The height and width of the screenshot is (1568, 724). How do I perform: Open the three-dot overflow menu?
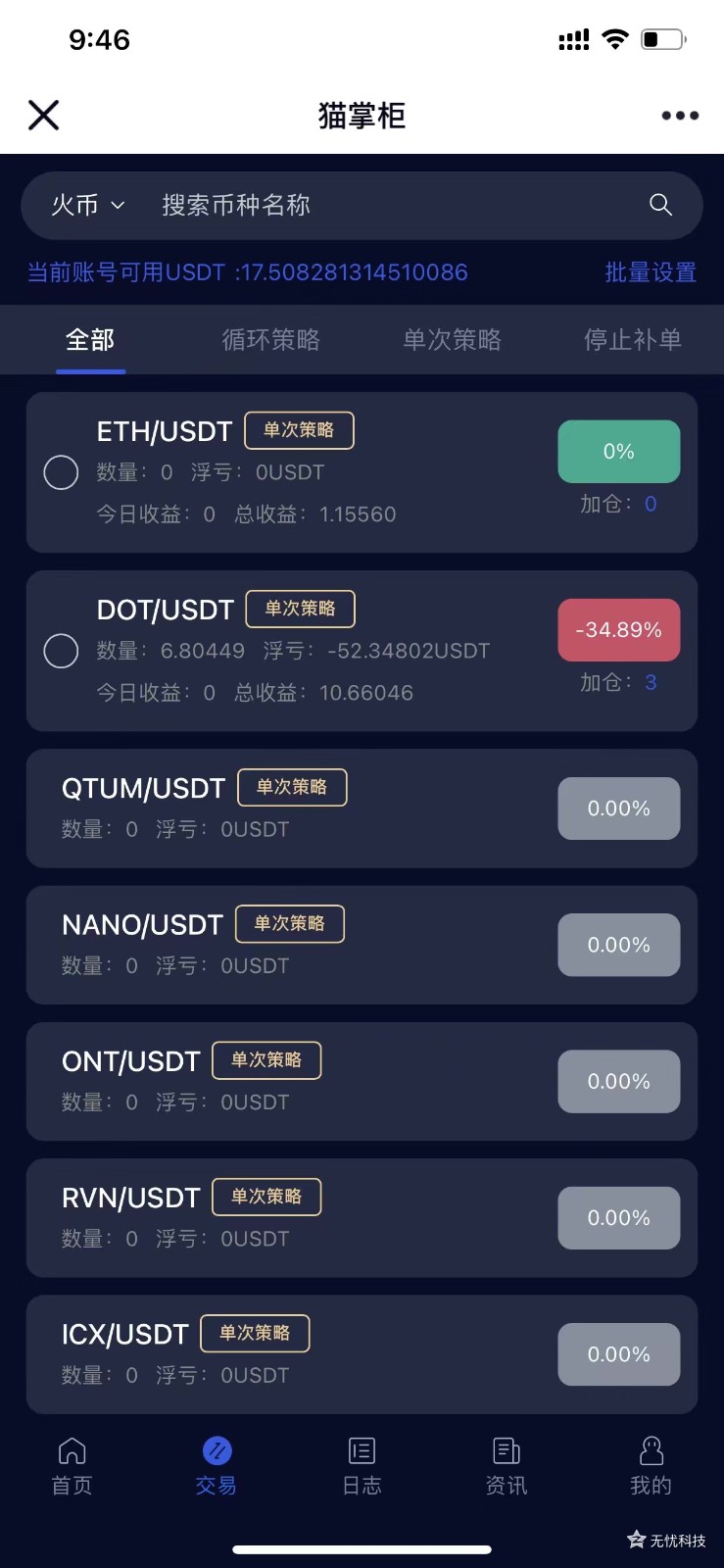pyautogui.click(x=680, y=116)
